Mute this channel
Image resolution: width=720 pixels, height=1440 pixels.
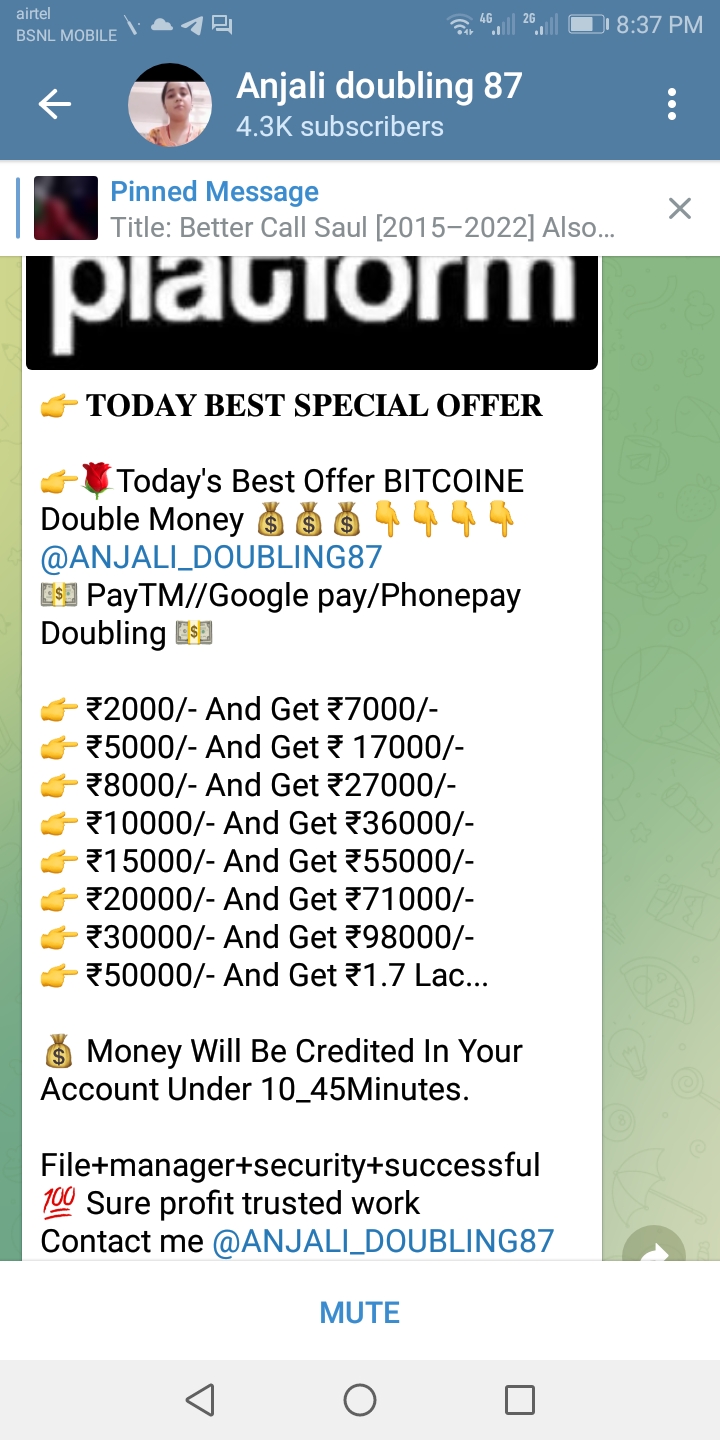pyautogui.click(x=360, y=1312)
